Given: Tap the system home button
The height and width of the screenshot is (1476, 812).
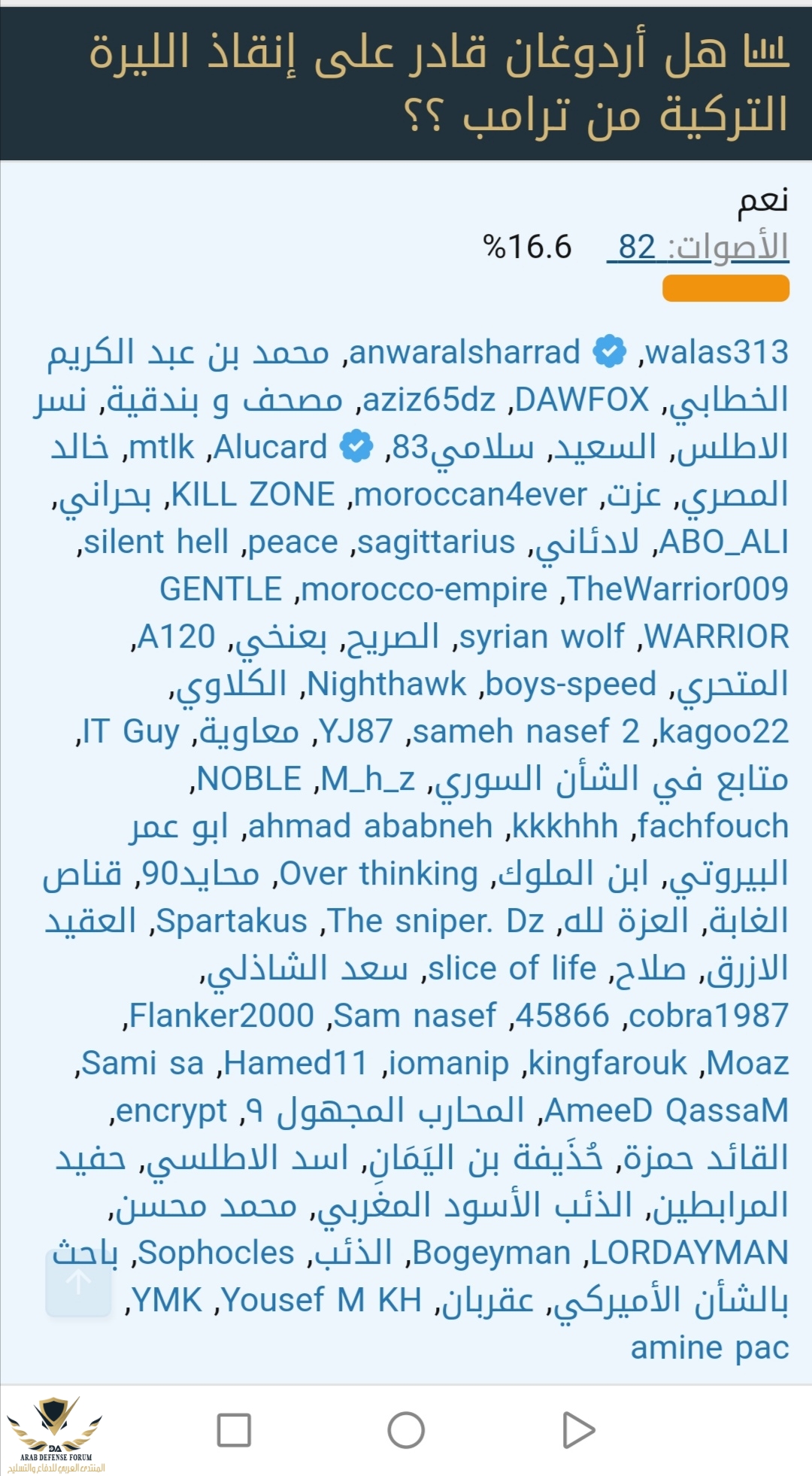Looking at the screenshot, I should (406, 1430).
